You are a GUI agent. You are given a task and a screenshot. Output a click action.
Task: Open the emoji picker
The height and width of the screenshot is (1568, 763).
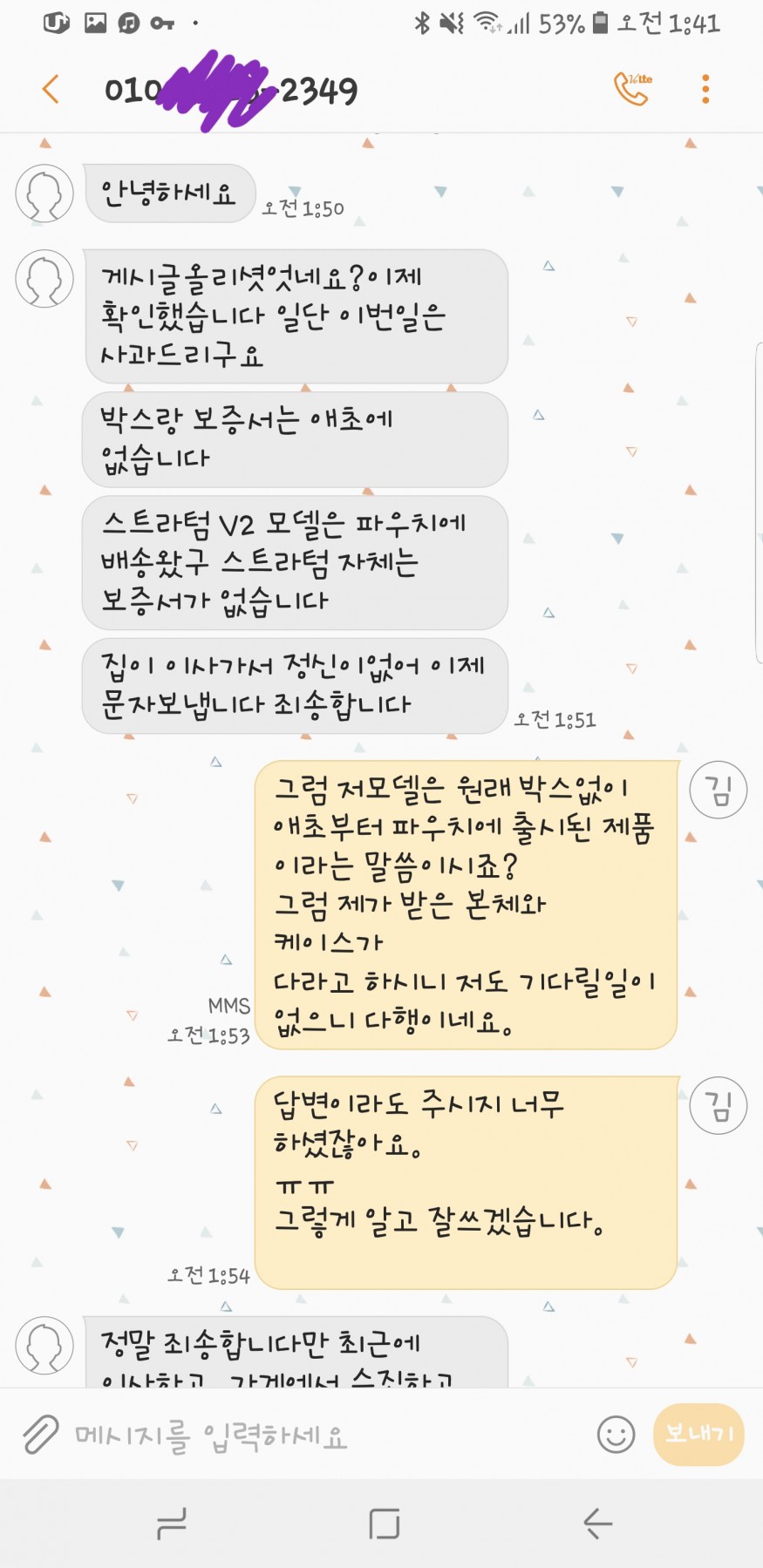(x=616, y=1434)
